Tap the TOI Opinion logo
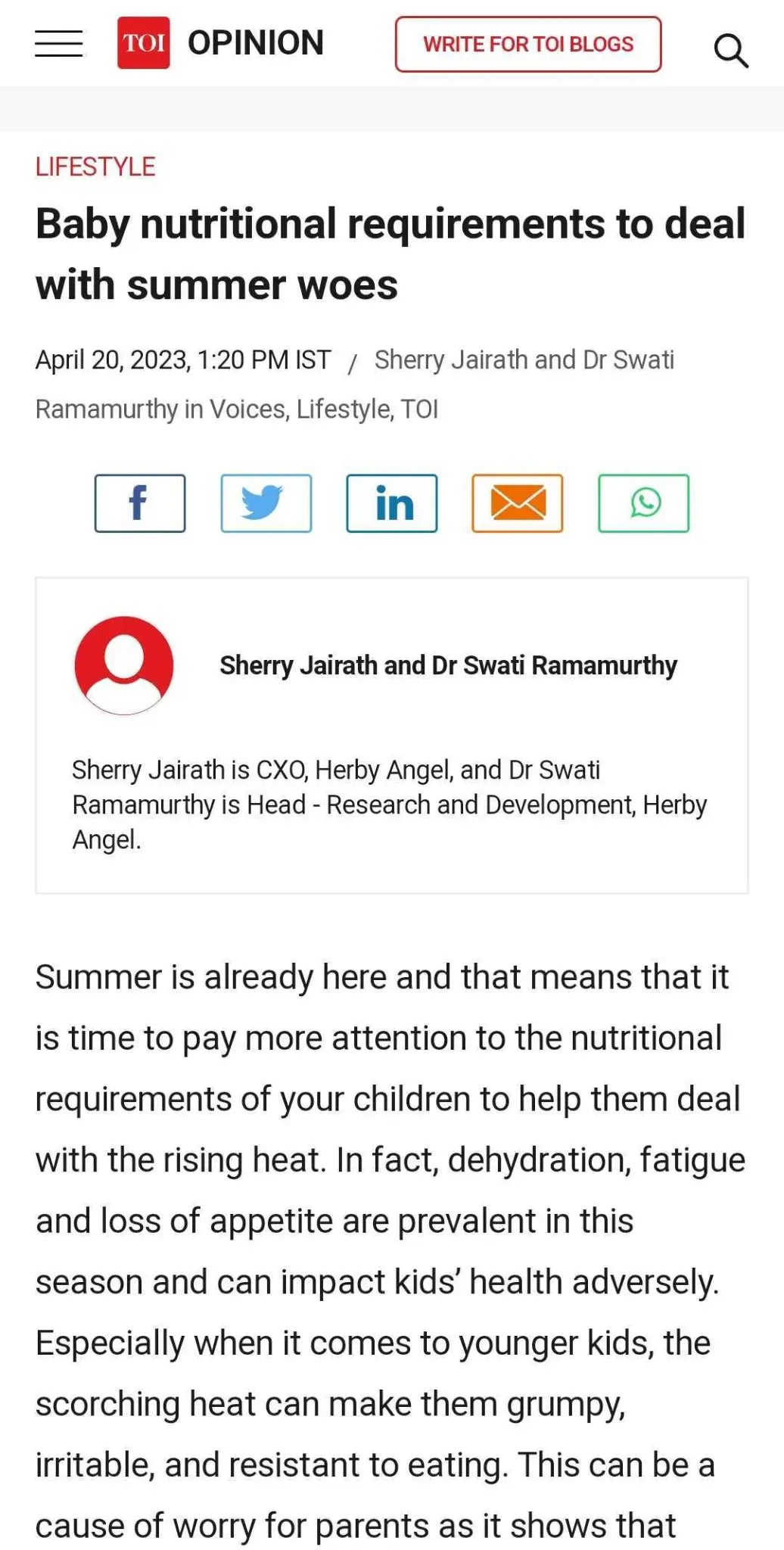This screenshot has width=784, height=1550. click(219, 43)
